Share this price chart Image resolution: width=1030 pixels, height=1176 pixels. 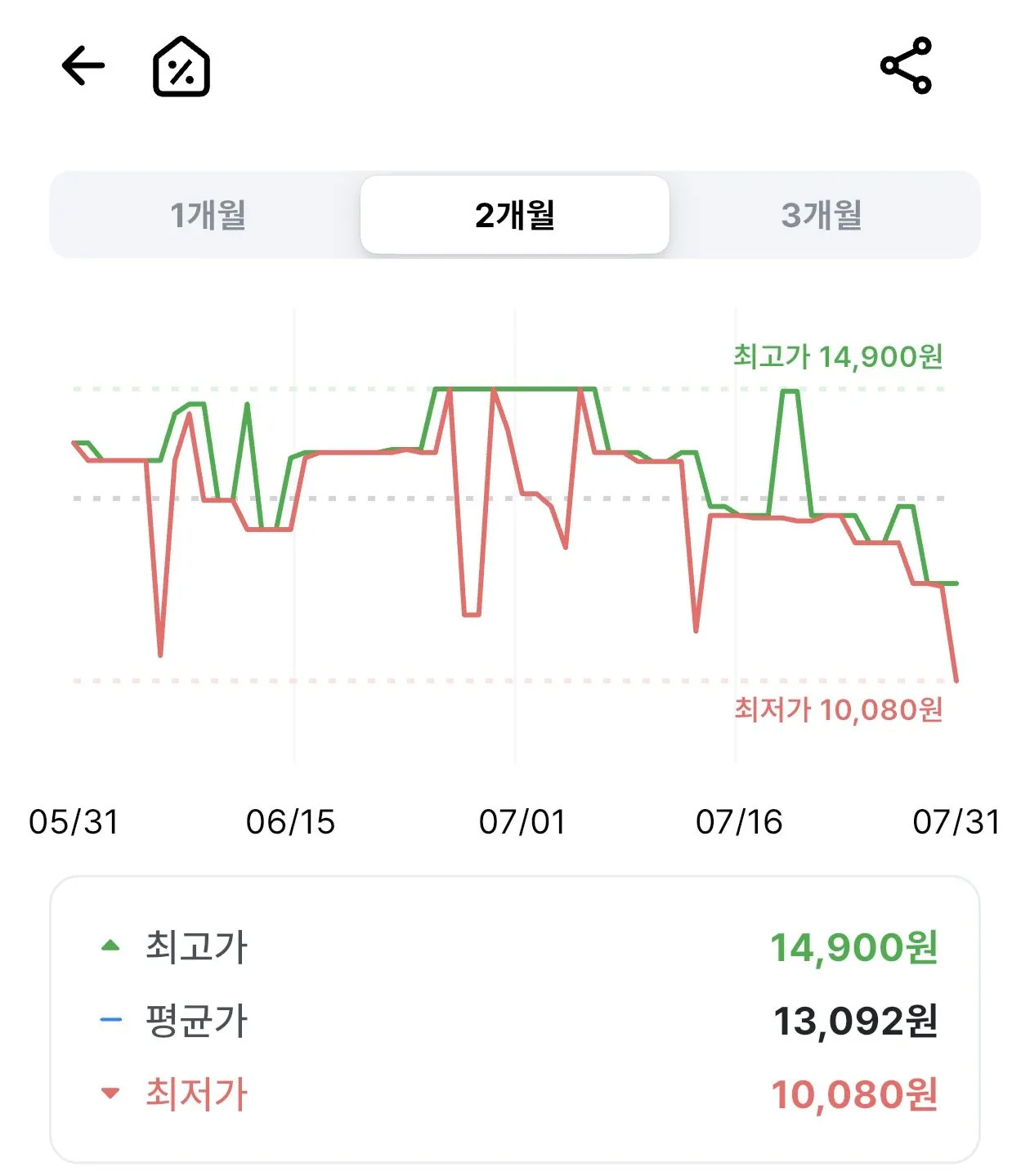pos(906,65)
